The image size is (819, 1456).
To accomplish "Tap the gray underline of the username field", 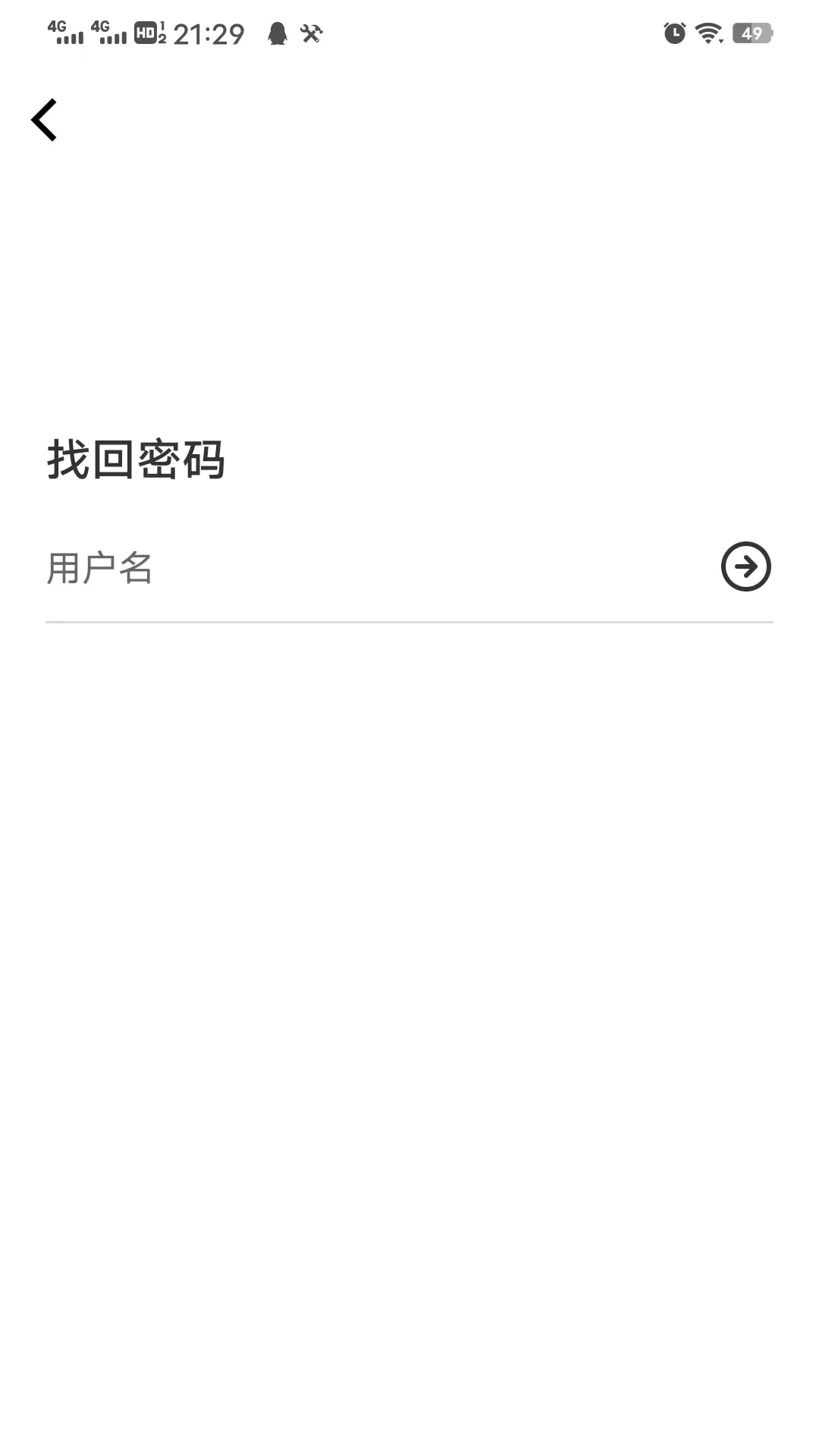I will [x=409, y=622].
